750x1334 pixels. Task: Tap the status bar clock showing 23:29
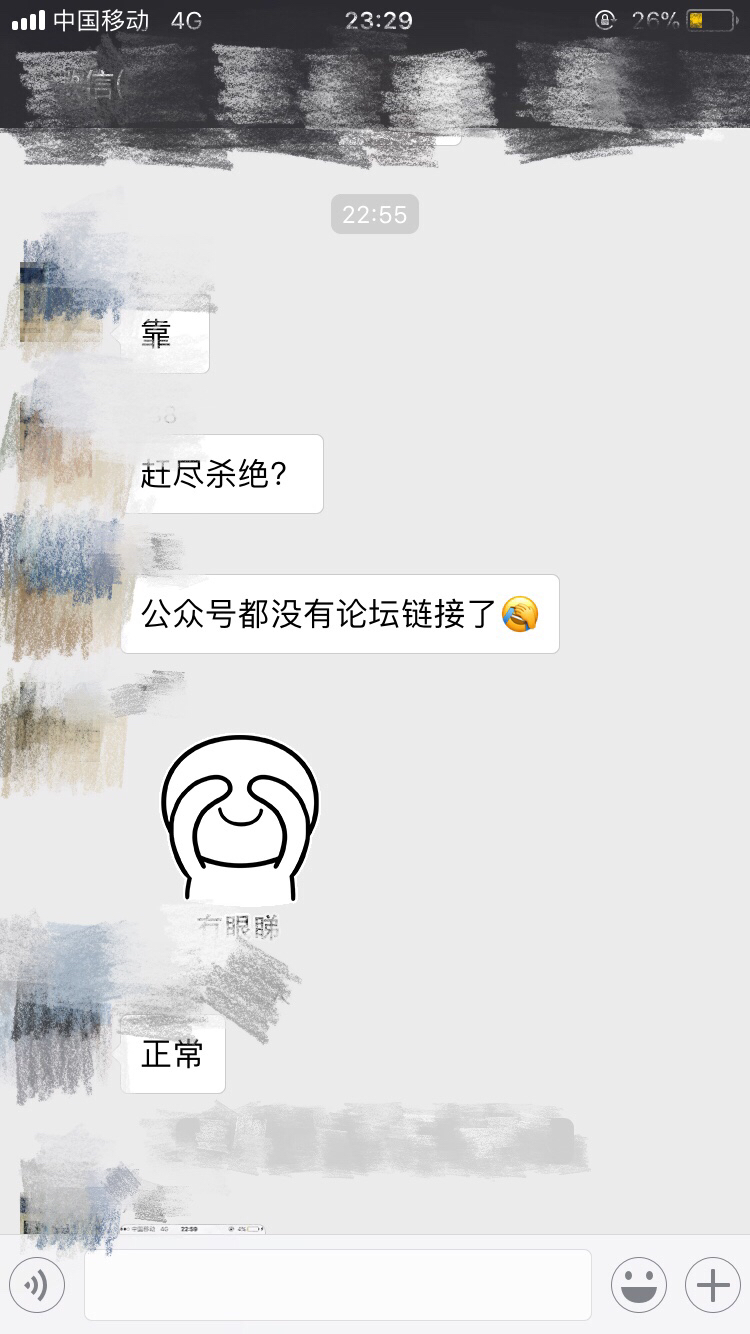tap(375, 18)
